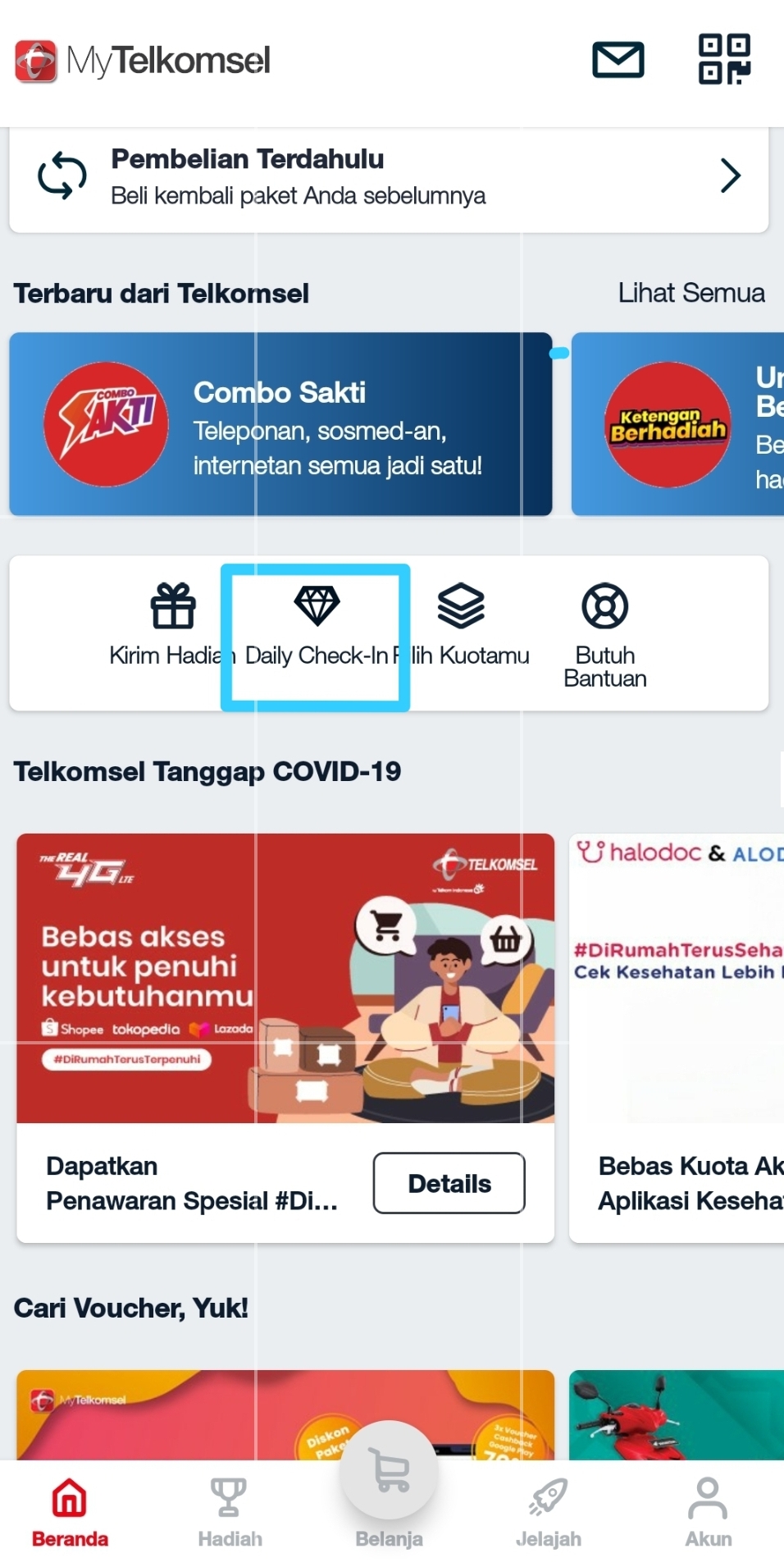Open Akun profile icon

click(707, 1495)
